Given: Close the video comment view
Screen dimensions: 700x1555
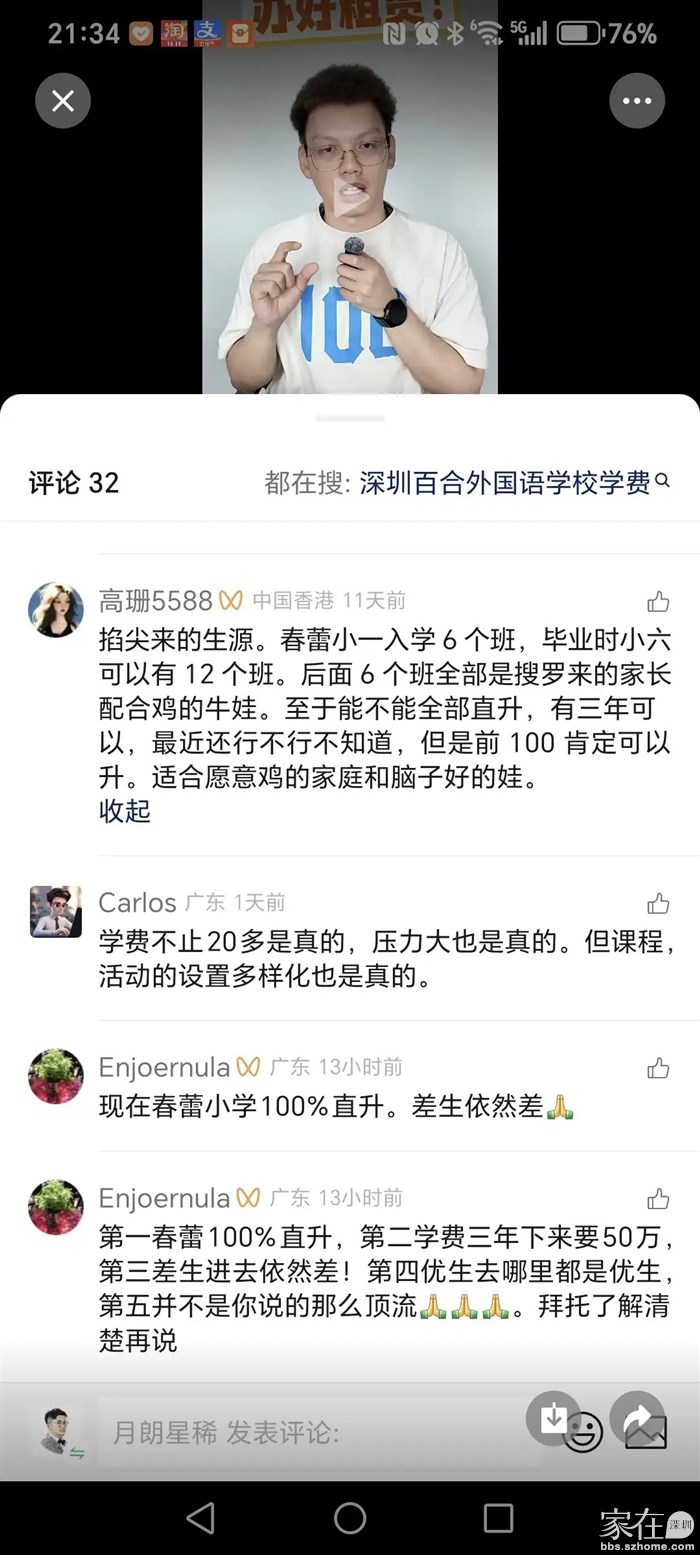Looking at the screenshot, I should coord(63,100).
